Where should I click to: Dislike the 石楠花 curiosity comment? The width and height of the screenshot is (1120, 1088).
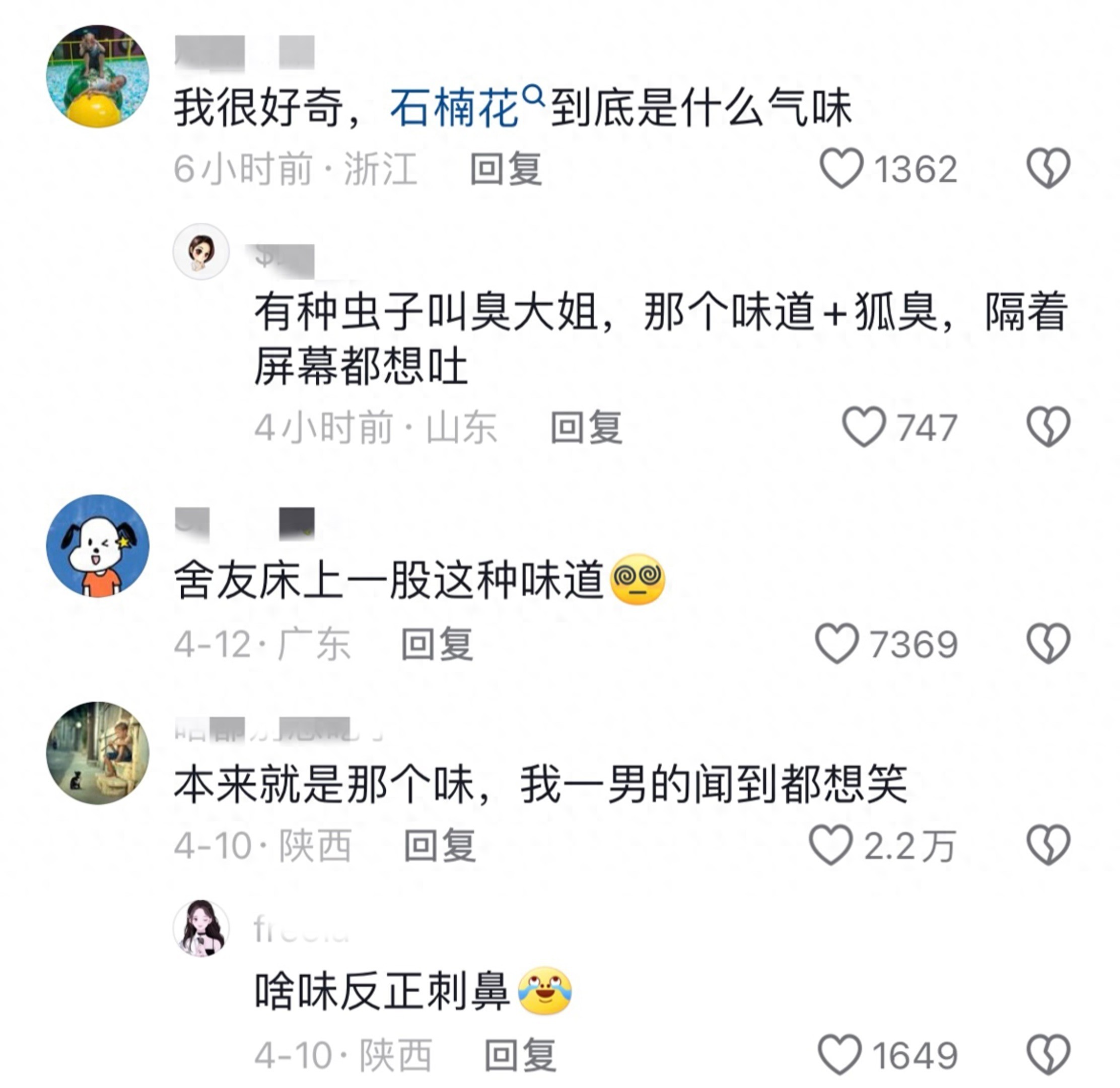click(x=1048, y=168)
